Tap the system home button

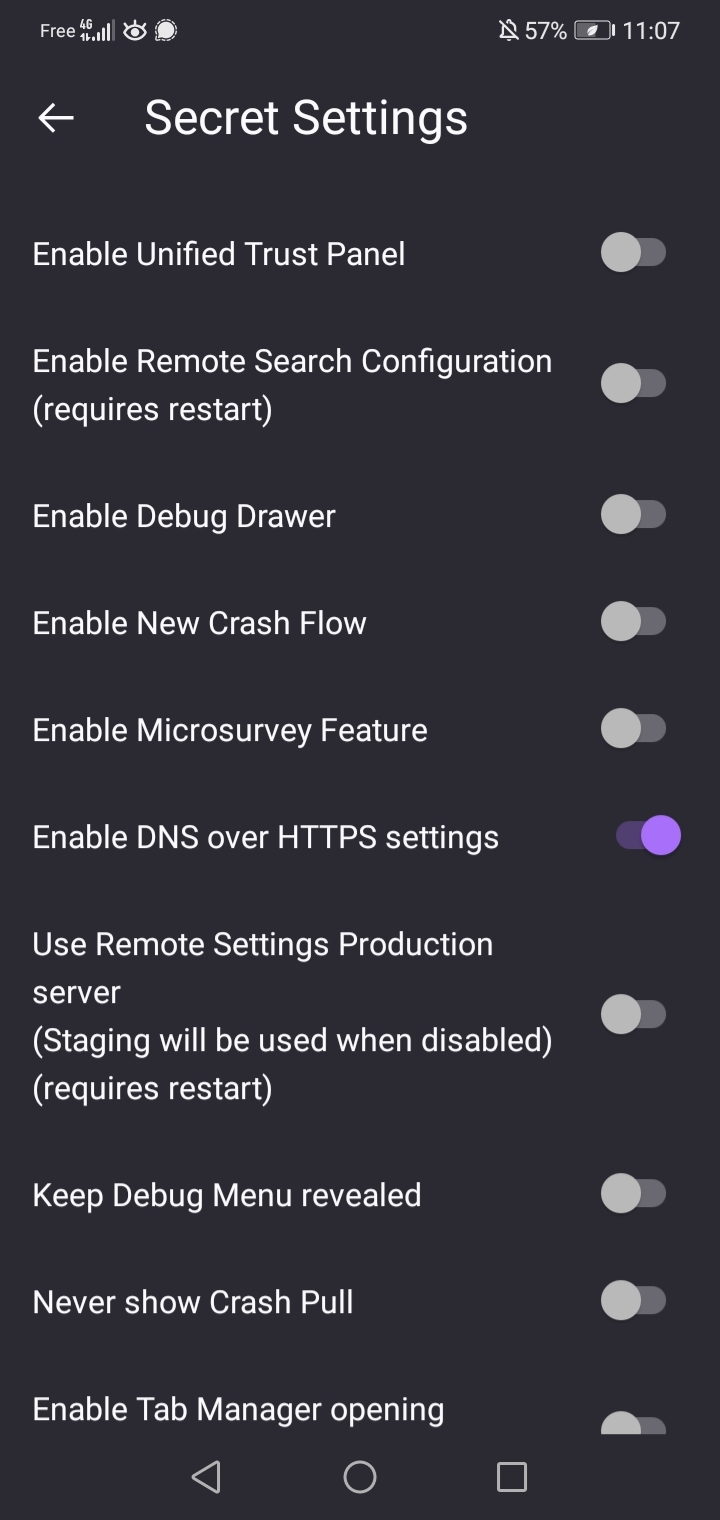coord(360,1477)
